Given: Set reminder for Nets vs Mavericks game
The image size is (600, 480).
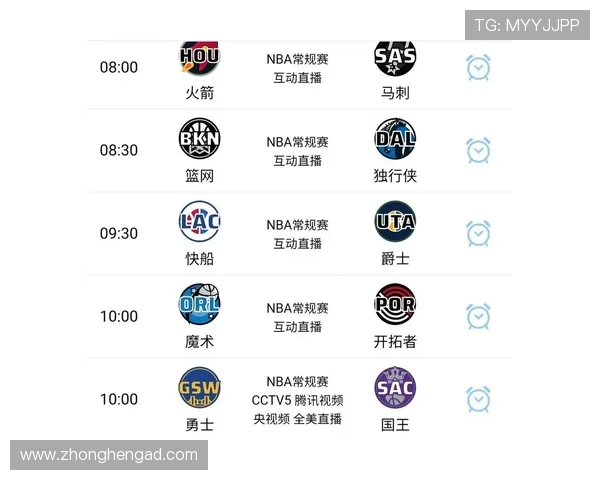Looking at the screenshot, I should (x=478, y=151).
